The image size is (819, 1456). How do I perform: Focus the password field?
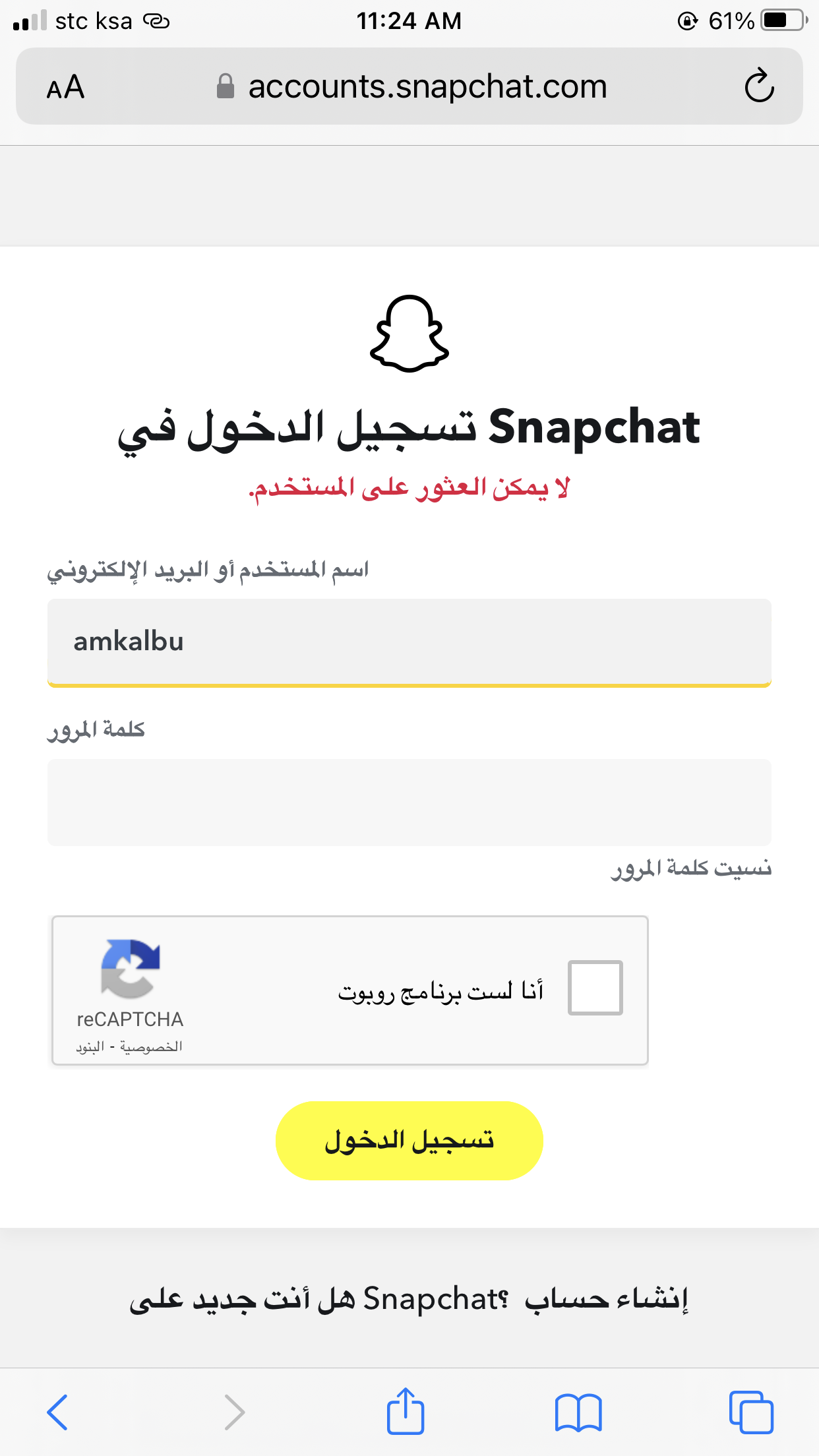pyautogui.click(x=409, y=802)
